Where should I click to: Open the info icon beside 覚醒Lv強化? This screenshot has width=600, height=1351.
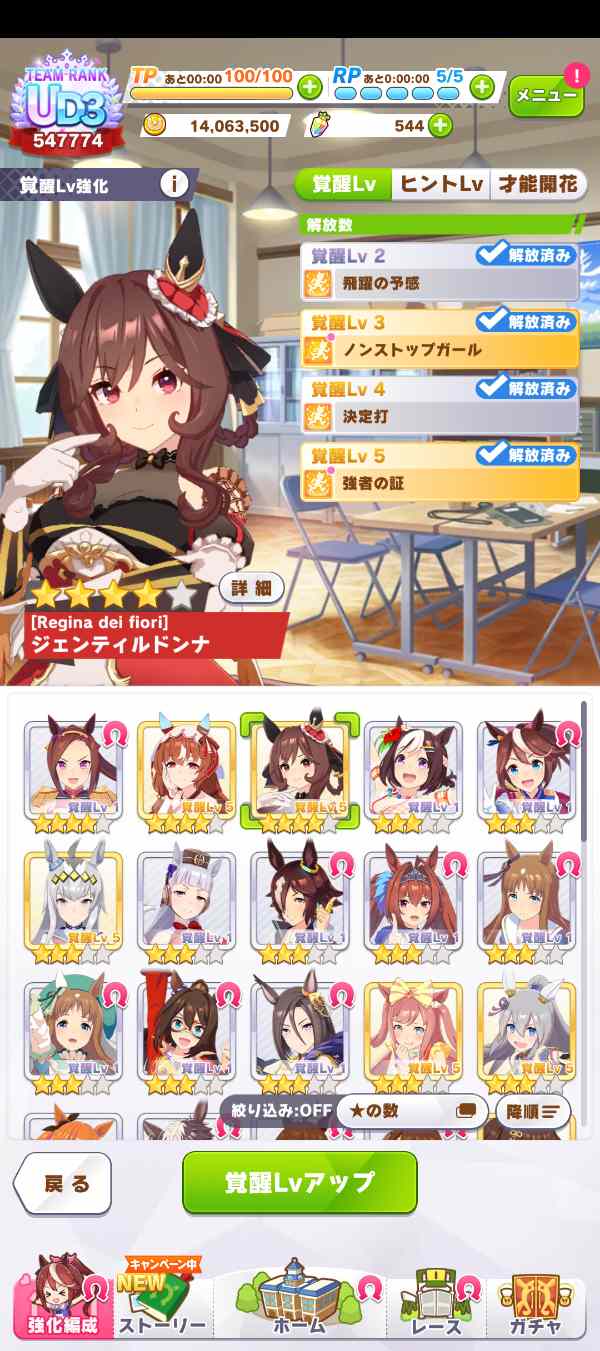point(175,184)
